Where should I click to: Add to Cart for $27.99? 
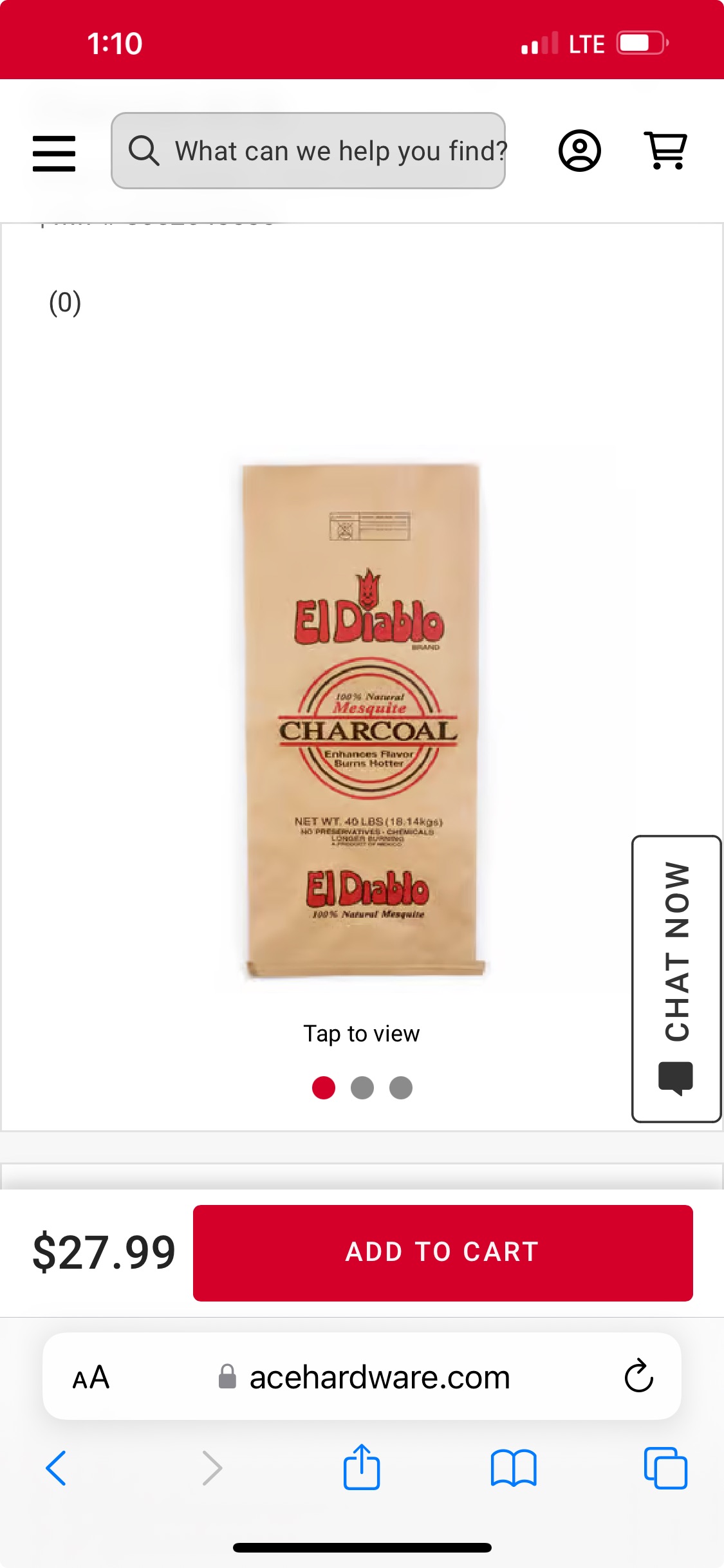point(443,1253)
